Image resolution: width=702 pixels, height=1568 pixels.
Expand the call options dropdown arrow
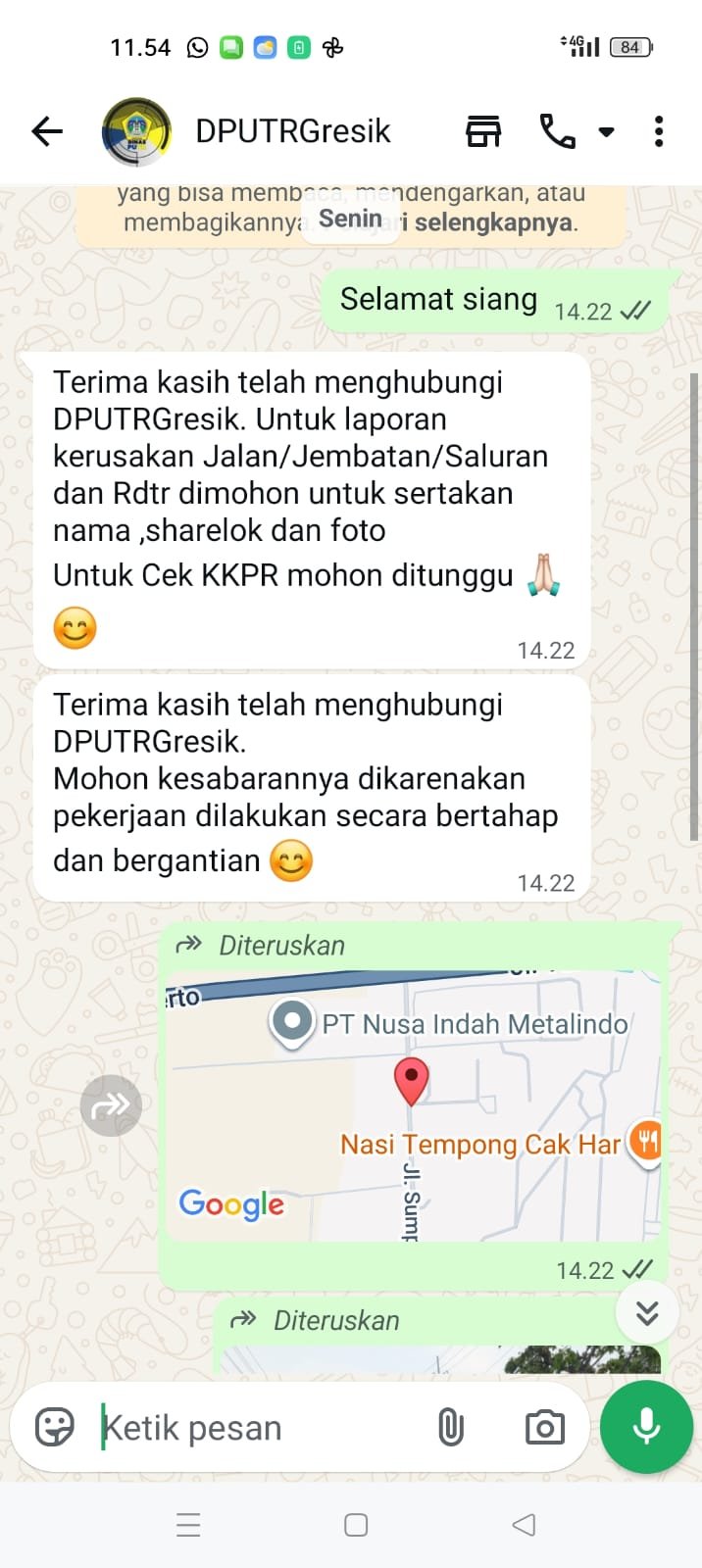(x=607, y=132)
